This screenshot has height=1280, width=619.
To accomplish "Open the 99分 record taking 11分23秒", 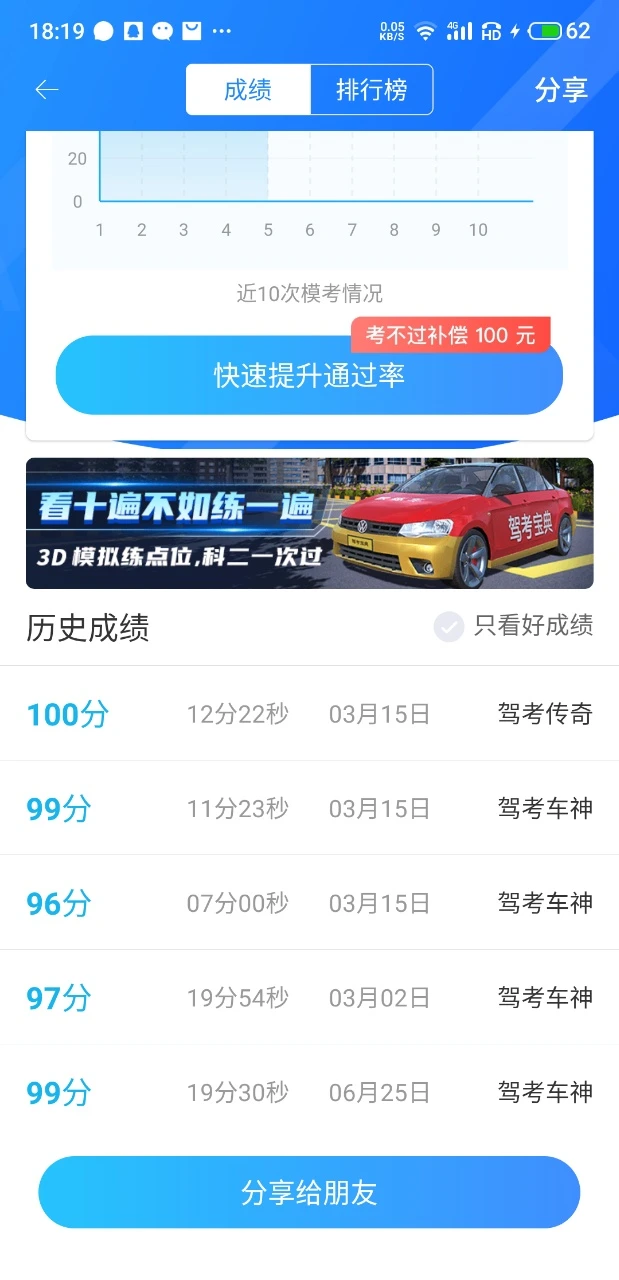I will pos(309,808).
